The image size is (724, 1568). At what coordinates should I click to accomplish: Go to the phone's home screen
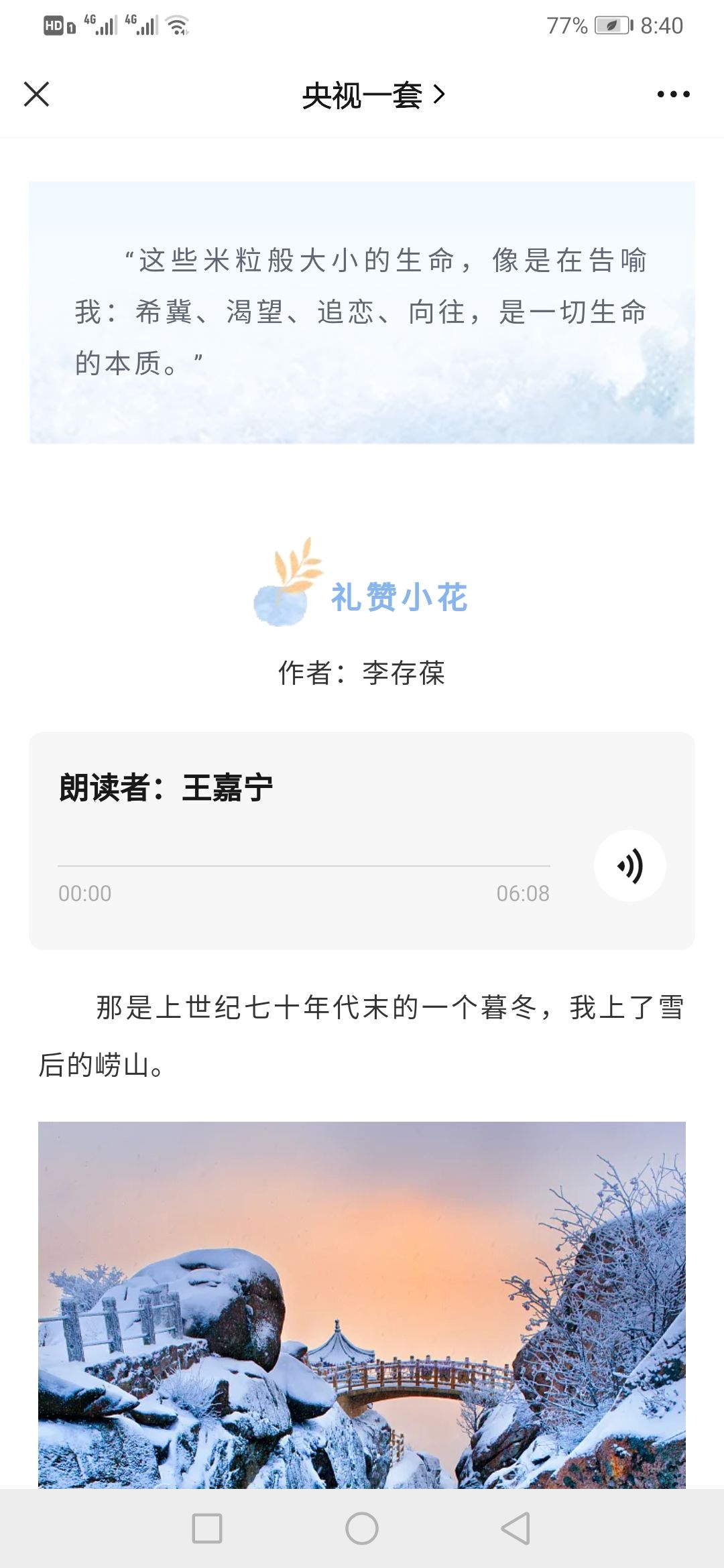tap(362, 1528)
